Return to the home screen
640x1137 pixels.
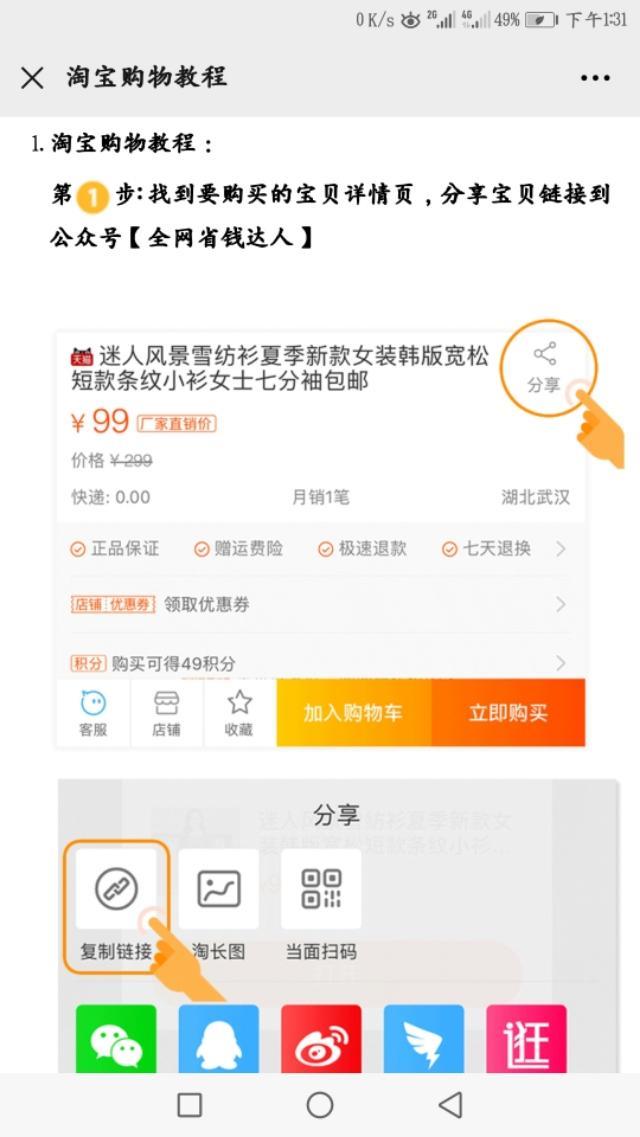(x=320, y=1104)
